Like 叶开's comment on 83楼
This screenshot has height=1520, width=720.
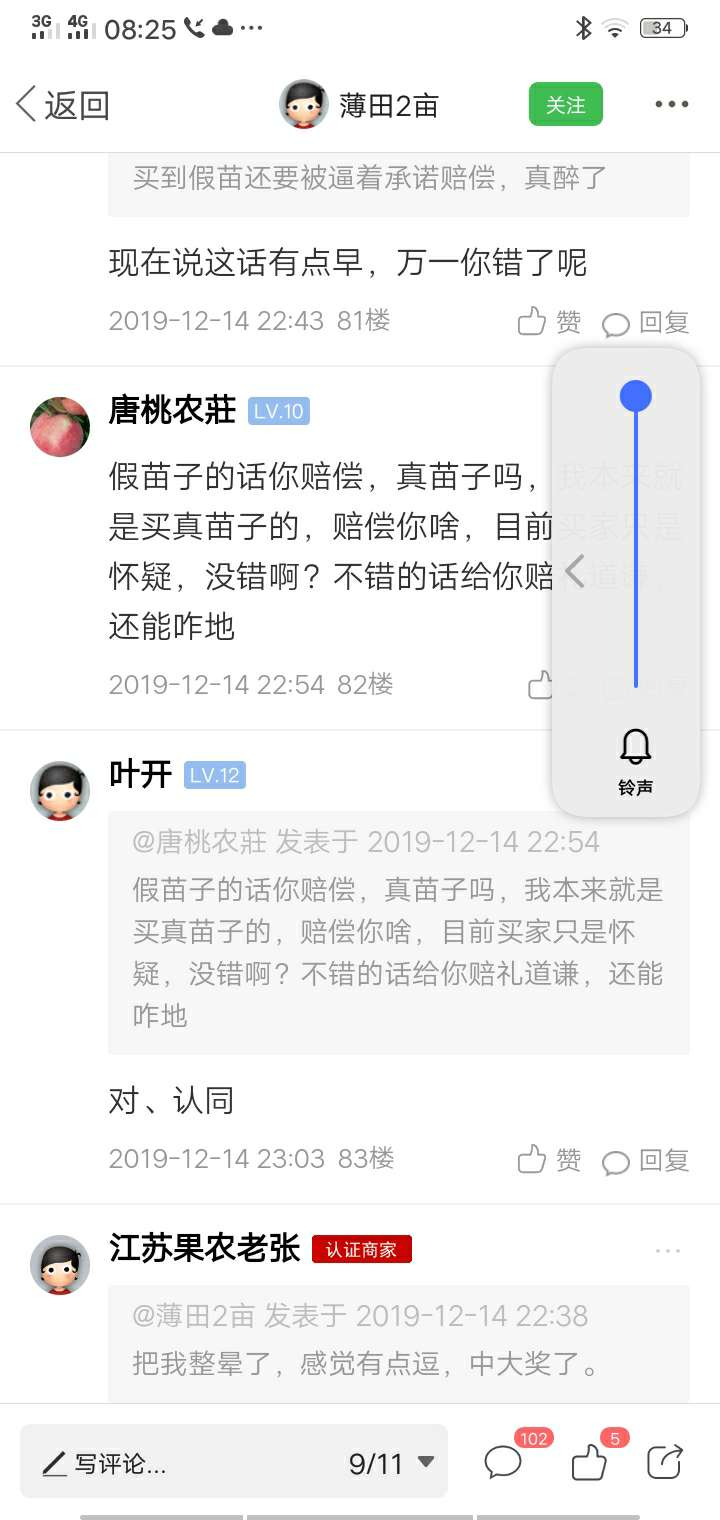click(x=548, y=1159)
